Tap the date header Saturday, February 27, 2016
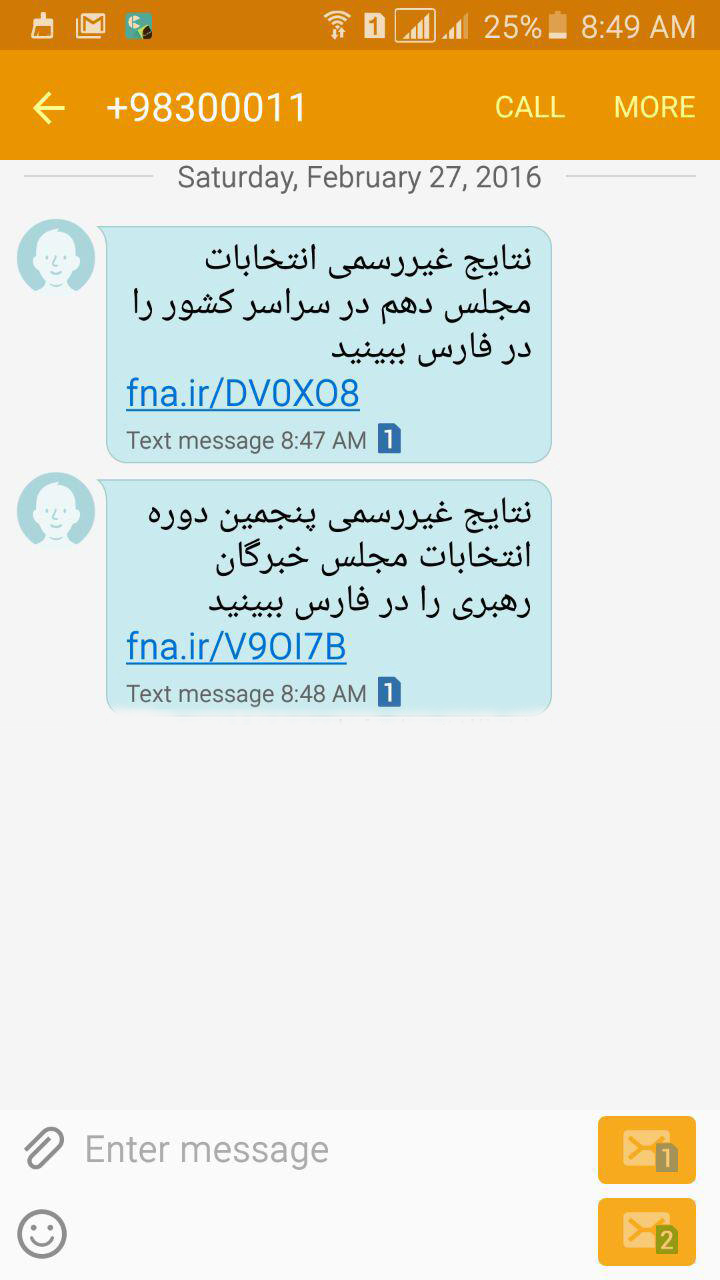This screenshot has width=720, height=1280. pyautogui.click(x=359, y=177)
